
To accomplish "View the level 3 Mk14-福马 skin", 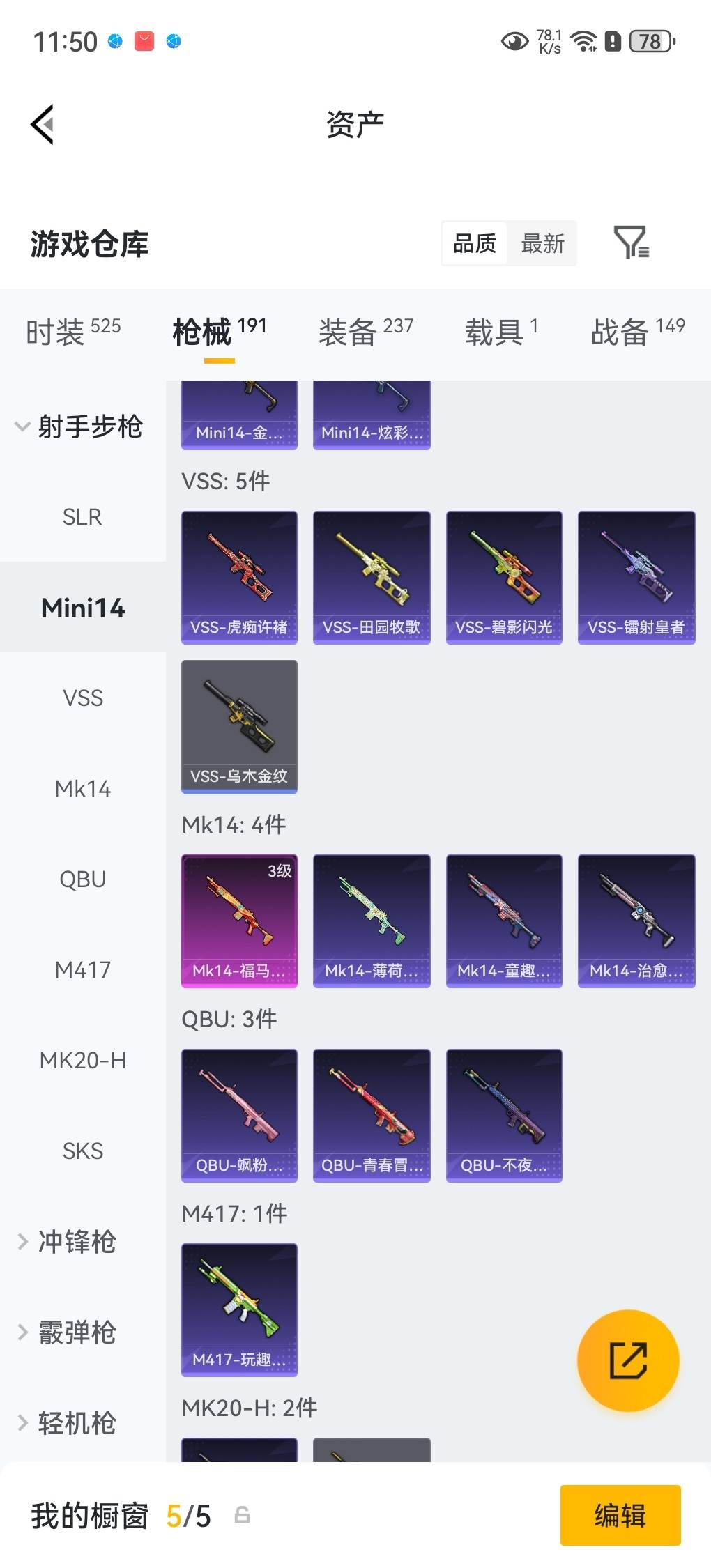I will (239, 921).
